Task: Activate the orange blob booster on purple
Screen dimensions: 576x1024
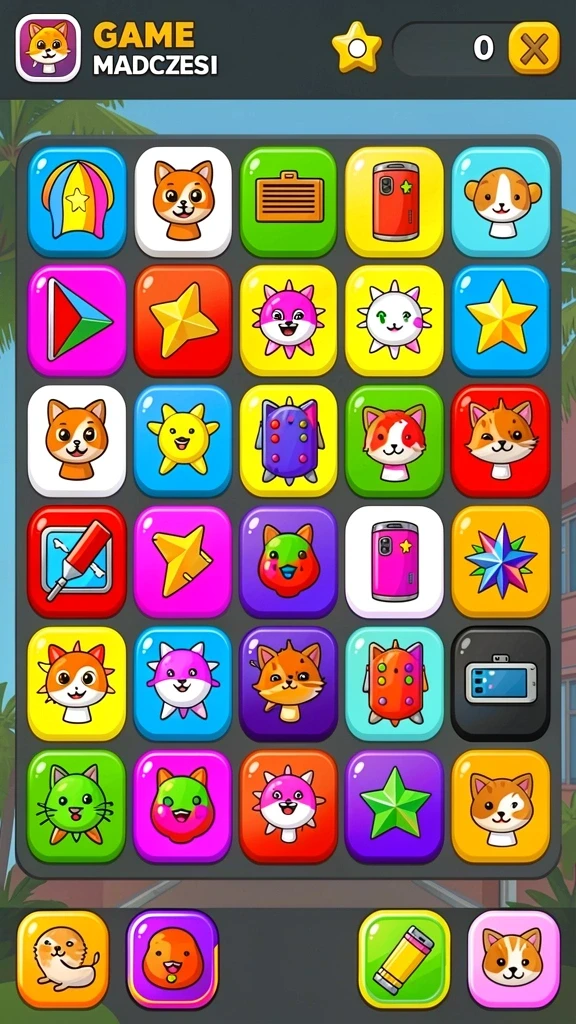Action: point(172,959)
